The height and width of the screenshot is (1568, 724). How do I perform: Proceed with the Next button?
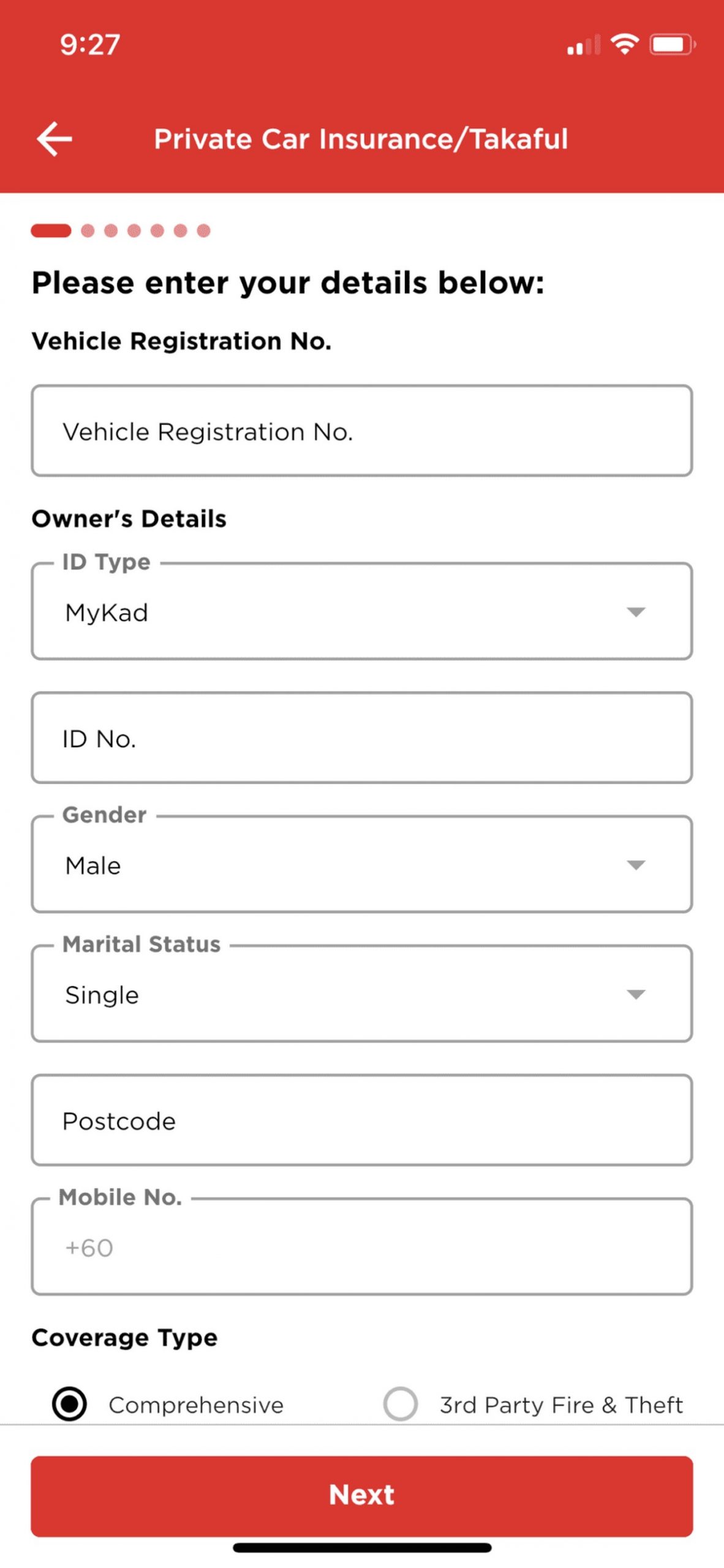[362, 1495]
